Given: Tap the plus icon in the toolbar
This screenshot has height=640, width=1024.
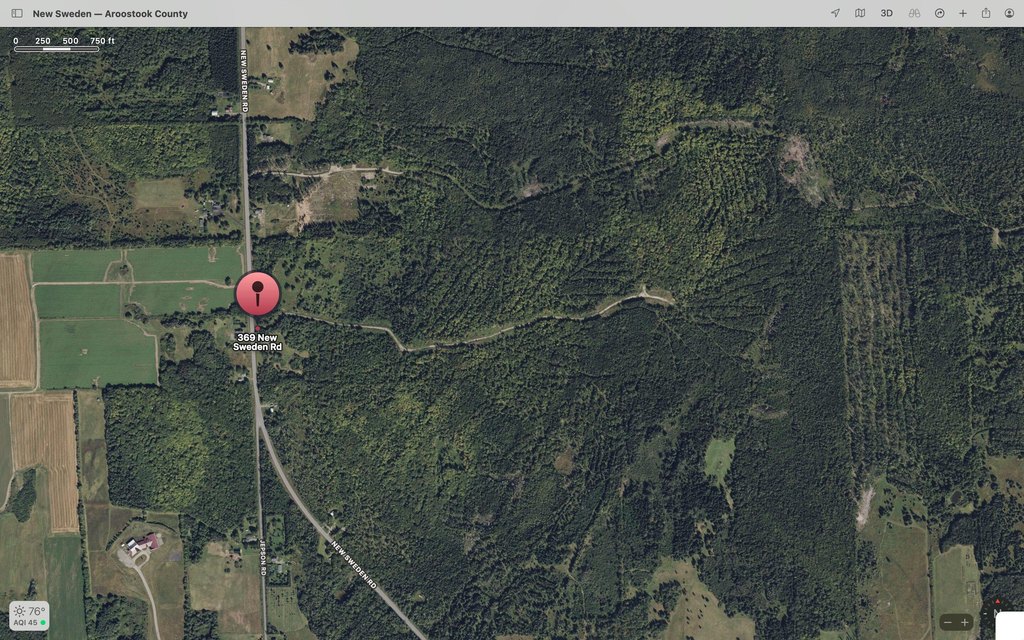Looking at the screenshot, I should [963, 13].
